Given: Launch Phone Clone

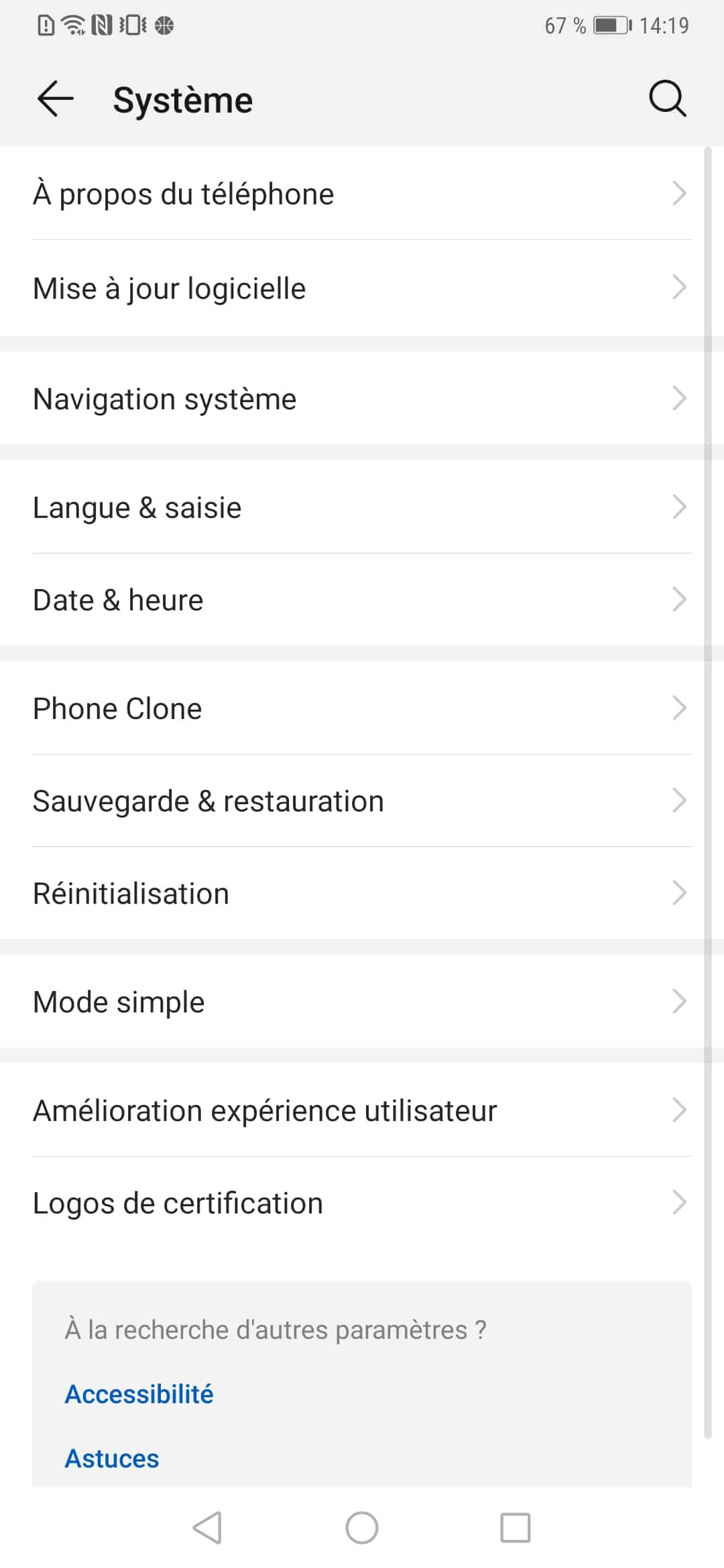Looking at the screenshot, I should click(x=362, y=708).
